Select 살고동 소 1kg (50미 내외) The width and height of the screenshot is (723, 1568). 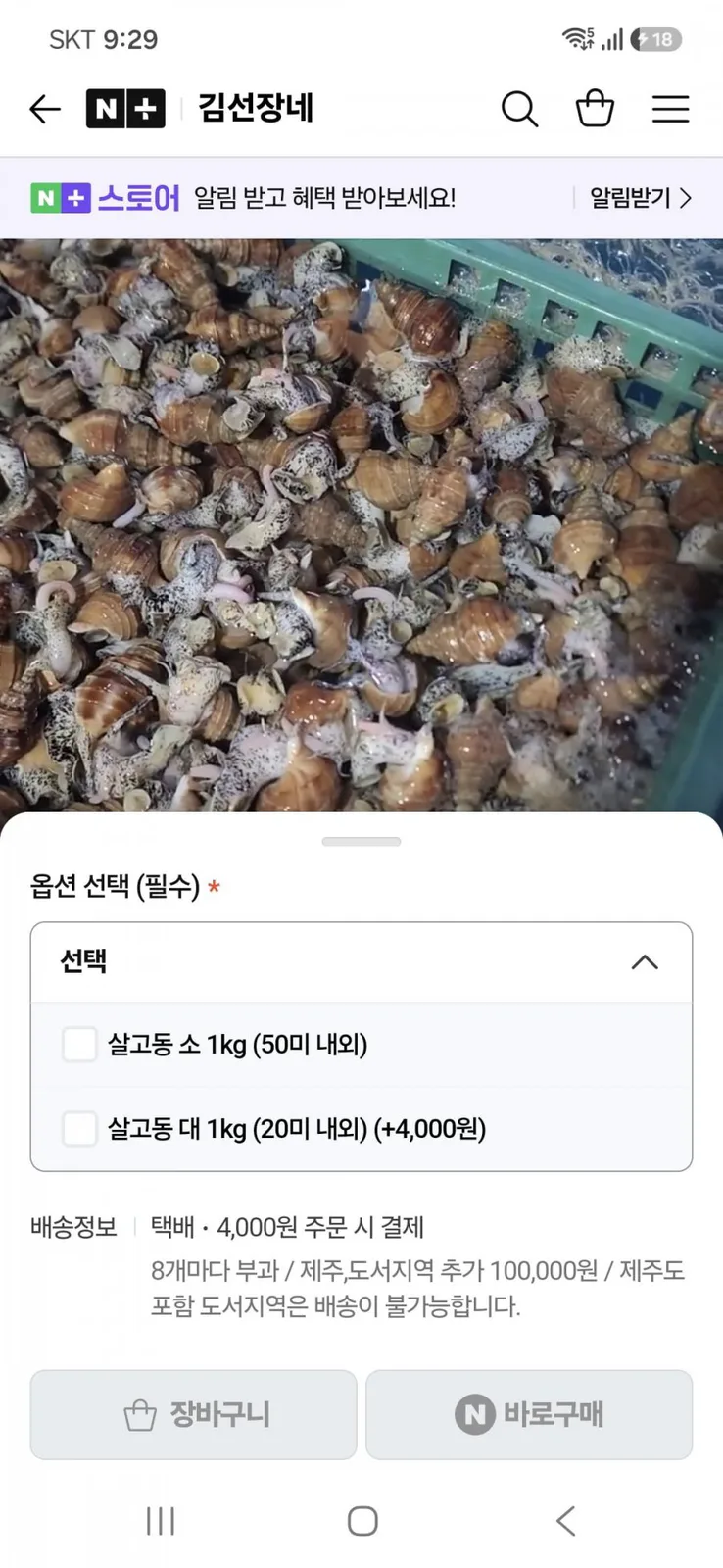point(361,1045)
